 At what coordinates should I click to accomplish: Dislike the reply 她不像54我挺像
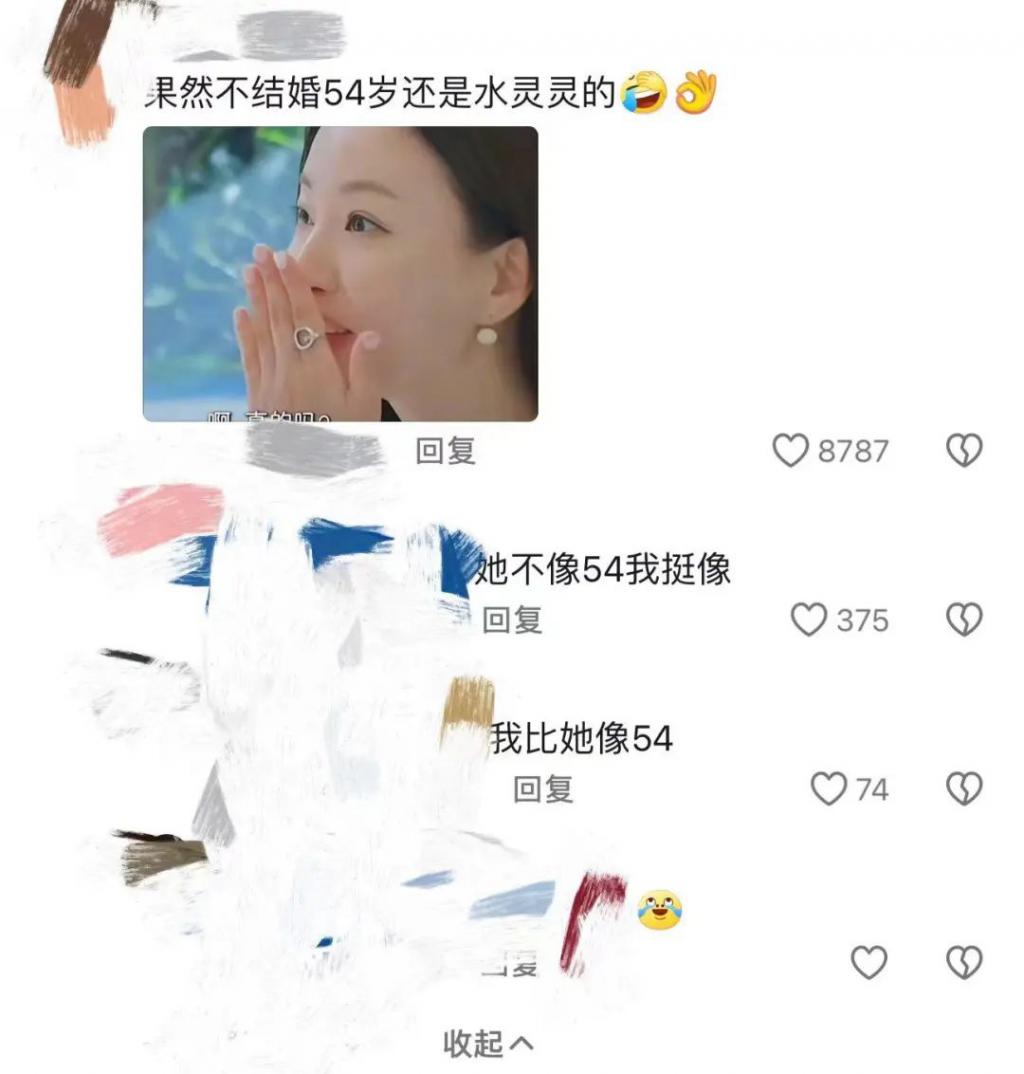(964, 620)
